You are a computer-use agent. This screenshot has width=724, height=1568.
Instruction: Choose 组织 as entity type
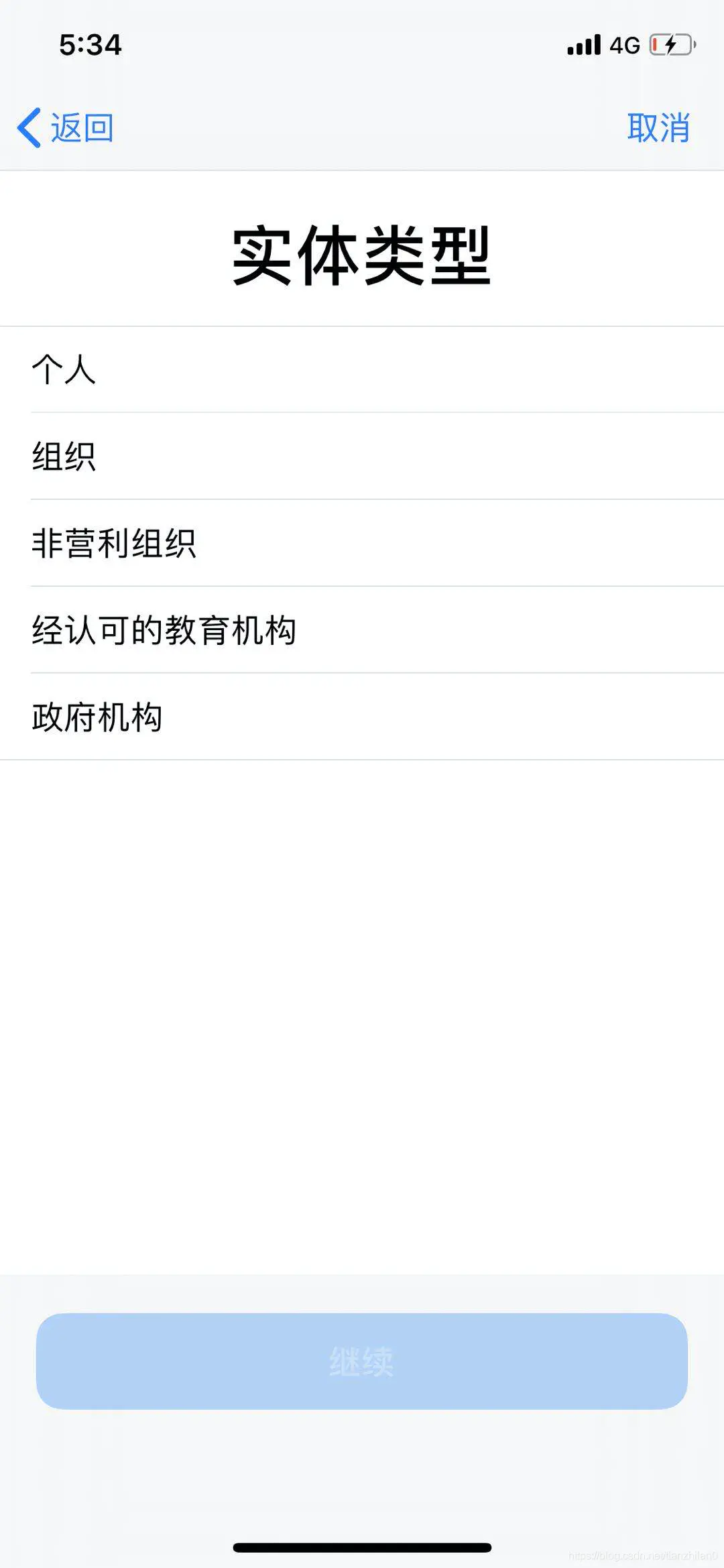(362, 456)
